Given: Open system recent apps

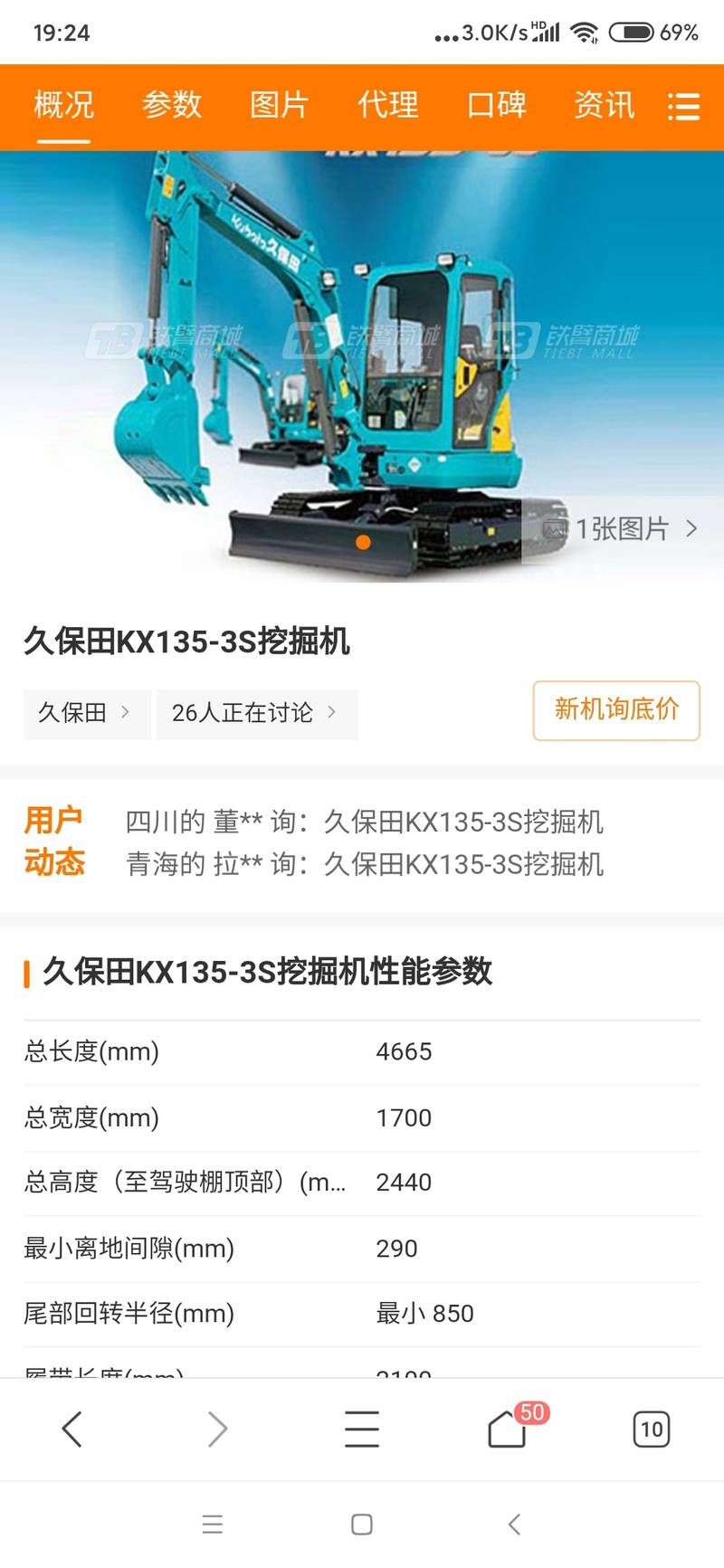Looking at the screenshot, I should [213, 1525].
